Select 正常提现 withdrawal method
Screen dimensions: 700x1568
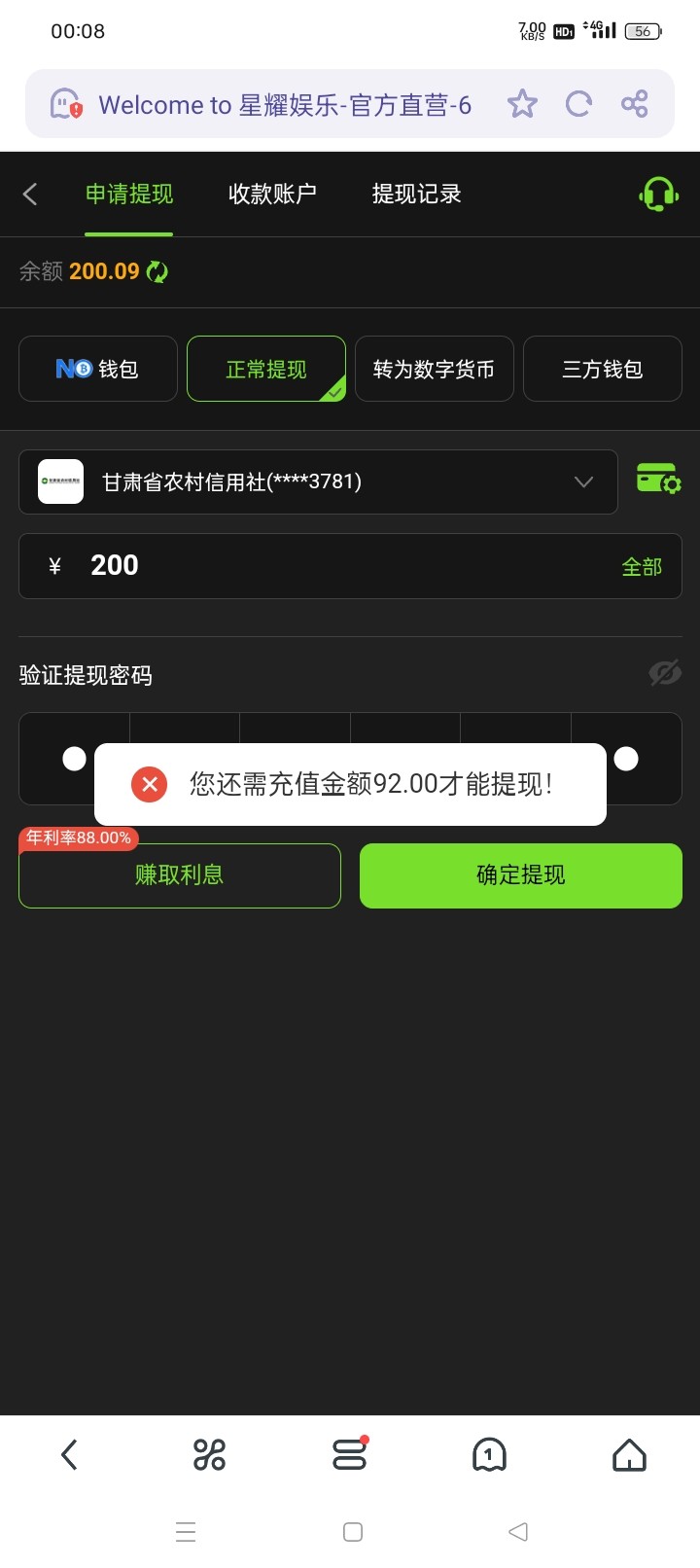tap(266, 369)
